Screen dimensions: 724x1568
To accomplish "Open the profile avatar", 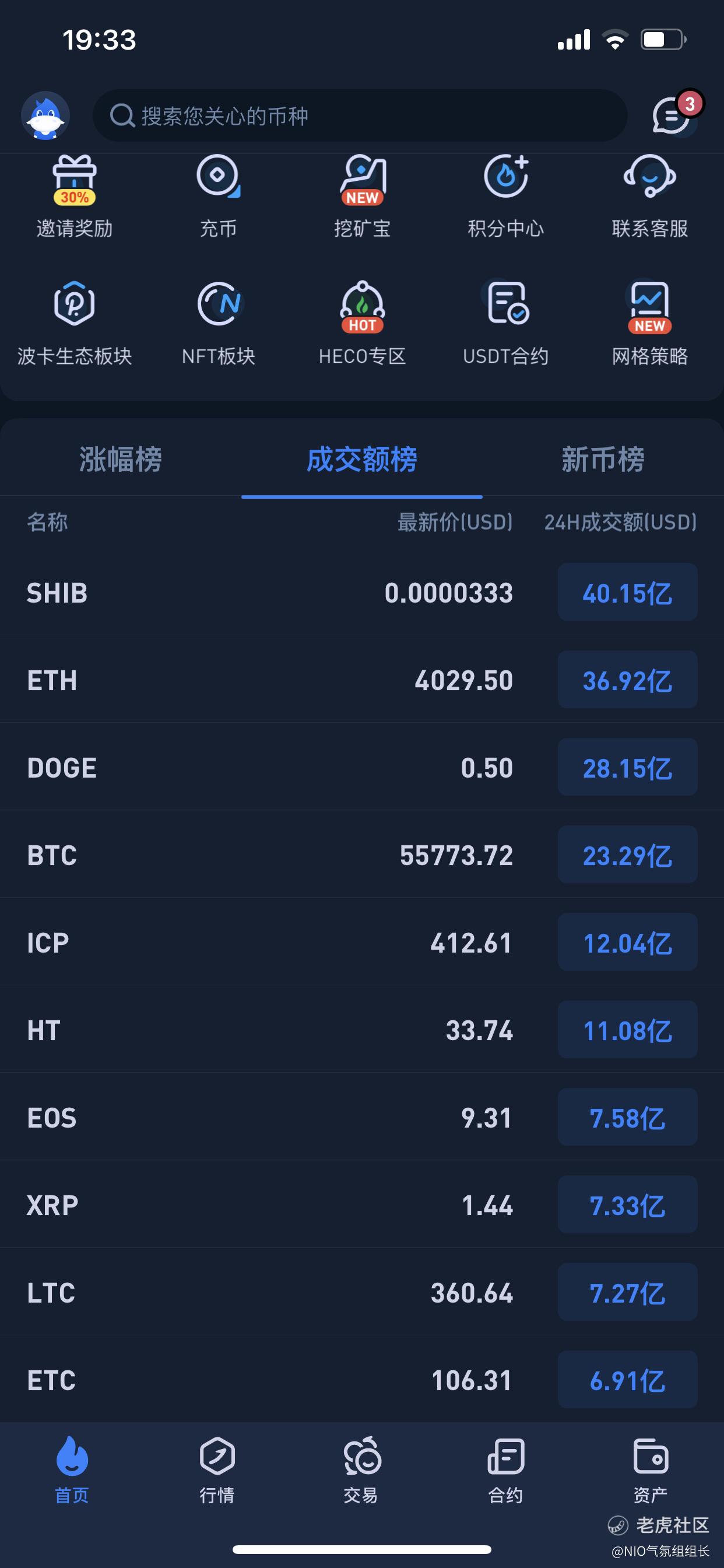I will click(45, 116).
